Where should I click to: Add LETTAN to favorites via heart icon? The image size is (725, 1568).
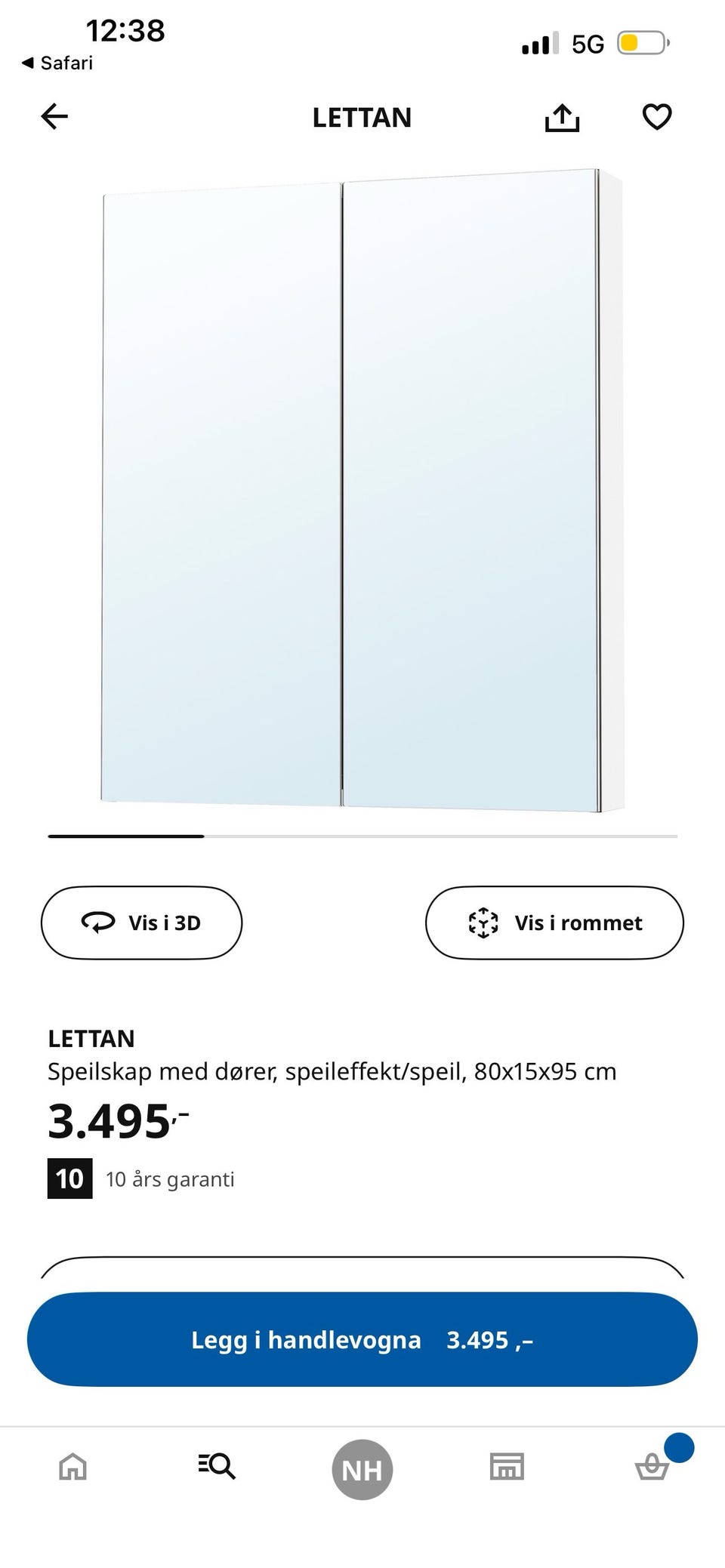point(657,116)
